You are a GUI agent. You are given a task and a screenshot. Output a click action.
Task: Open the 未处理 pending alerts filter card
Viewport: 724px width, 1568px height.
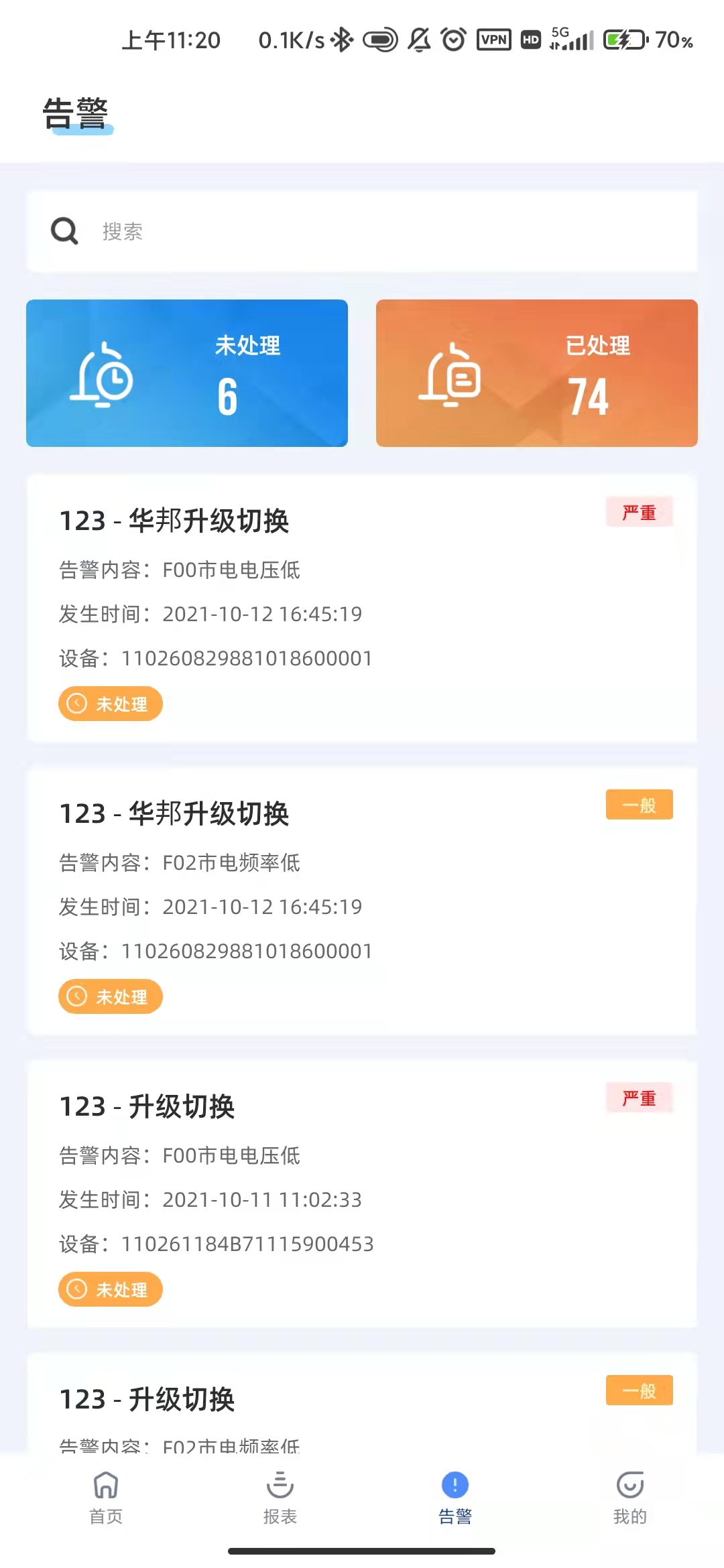point(186,373)
